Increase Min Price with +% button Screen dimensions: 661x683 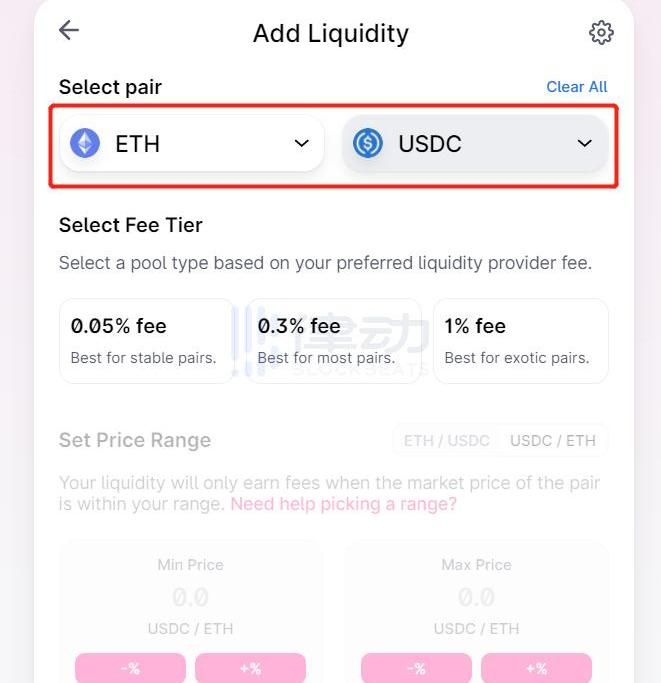(250, 668)
